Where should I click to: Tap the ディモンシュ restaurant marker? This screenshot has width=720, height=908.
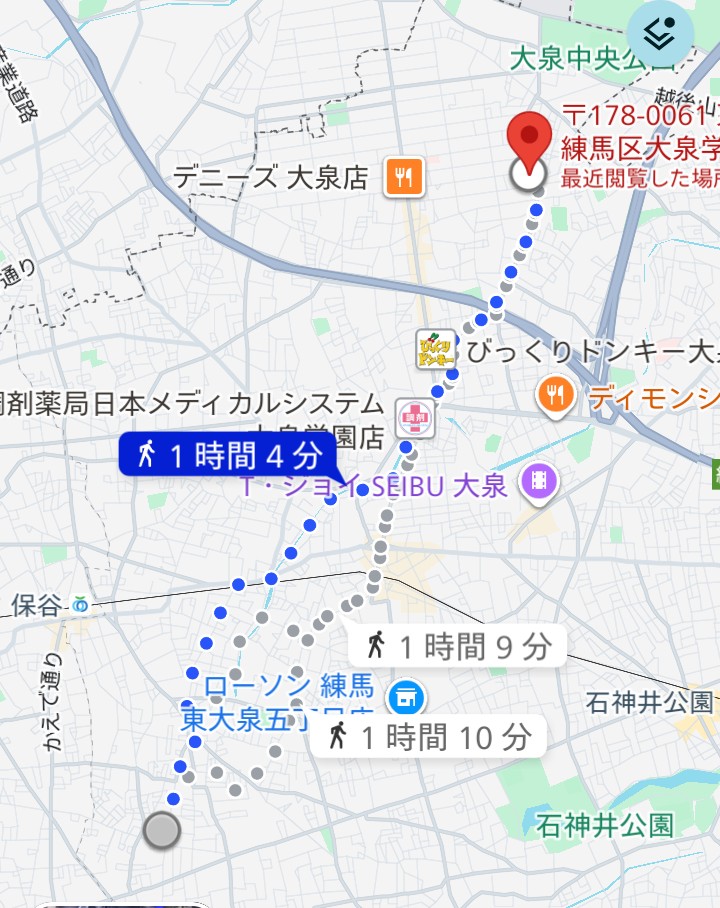[x=553, y=396]
